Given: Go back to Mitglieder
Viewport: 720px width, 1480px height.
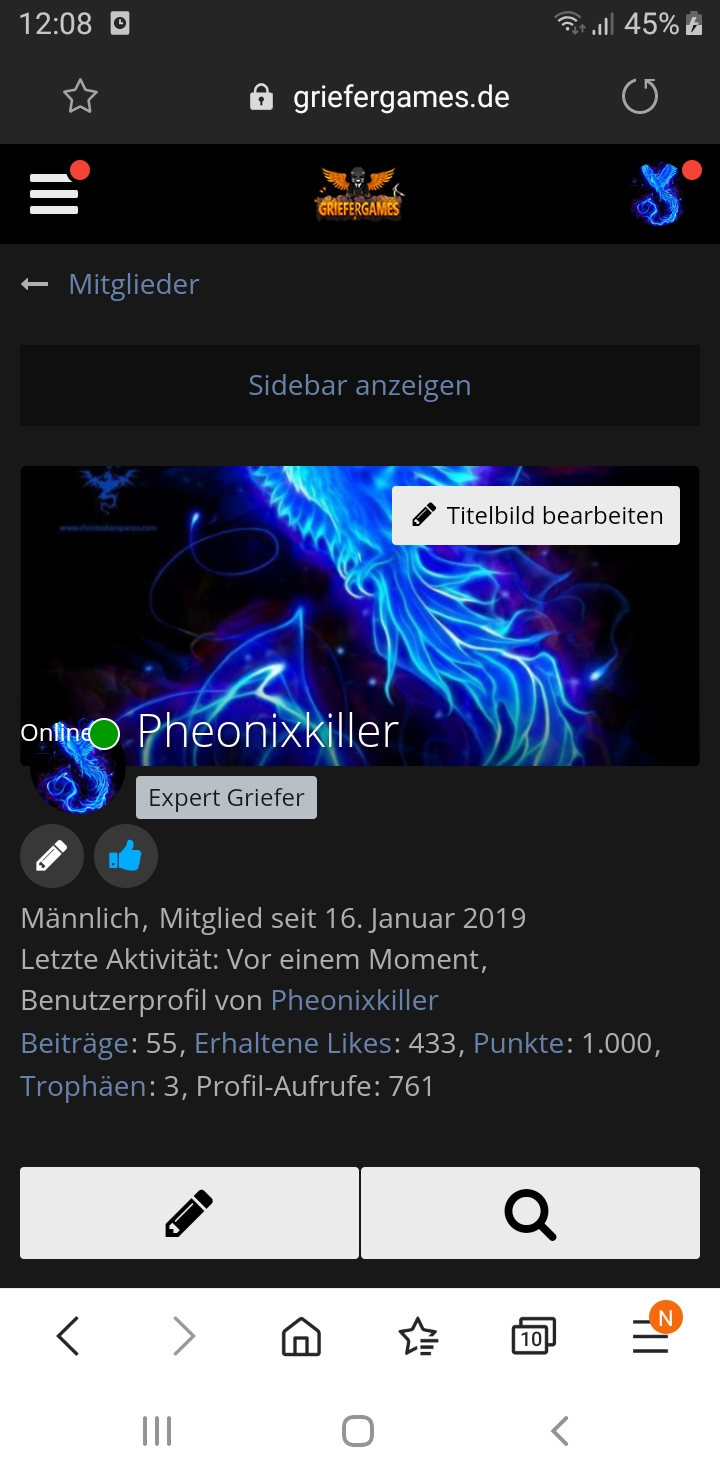Looking at the screenshot, I should 110,284.
